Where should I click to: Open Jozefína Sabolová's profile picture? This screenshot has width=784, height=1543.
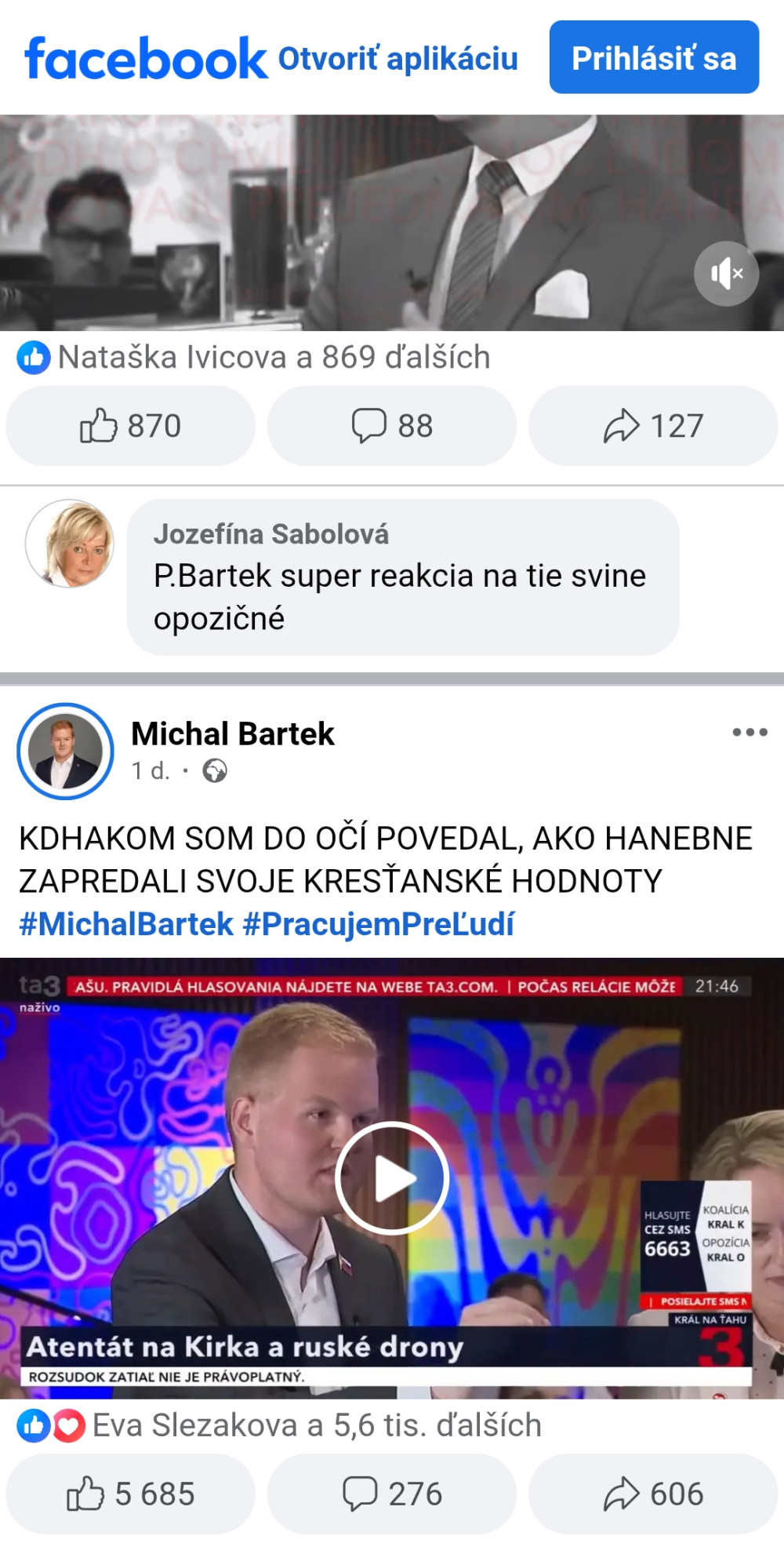pyautogui.click(x=69, y=544)
